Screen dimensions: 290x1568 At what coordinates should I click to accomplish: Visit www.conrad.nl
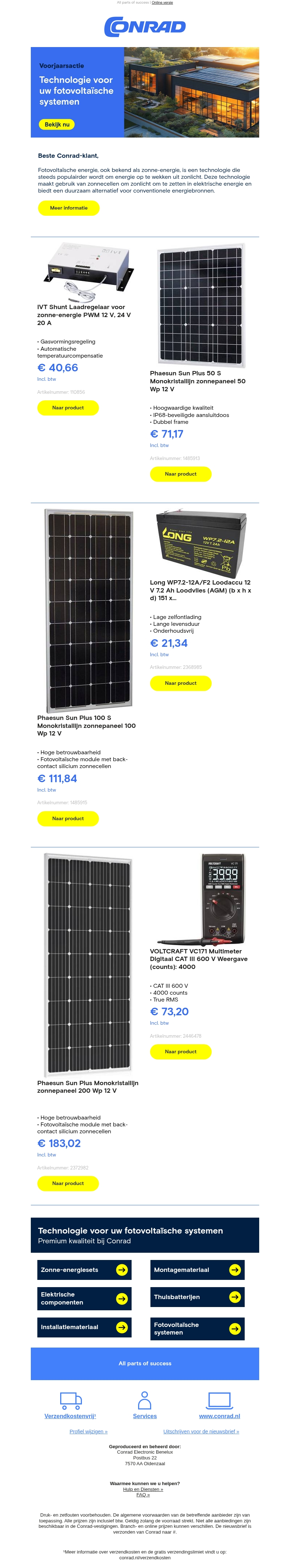click(219, 1416)
